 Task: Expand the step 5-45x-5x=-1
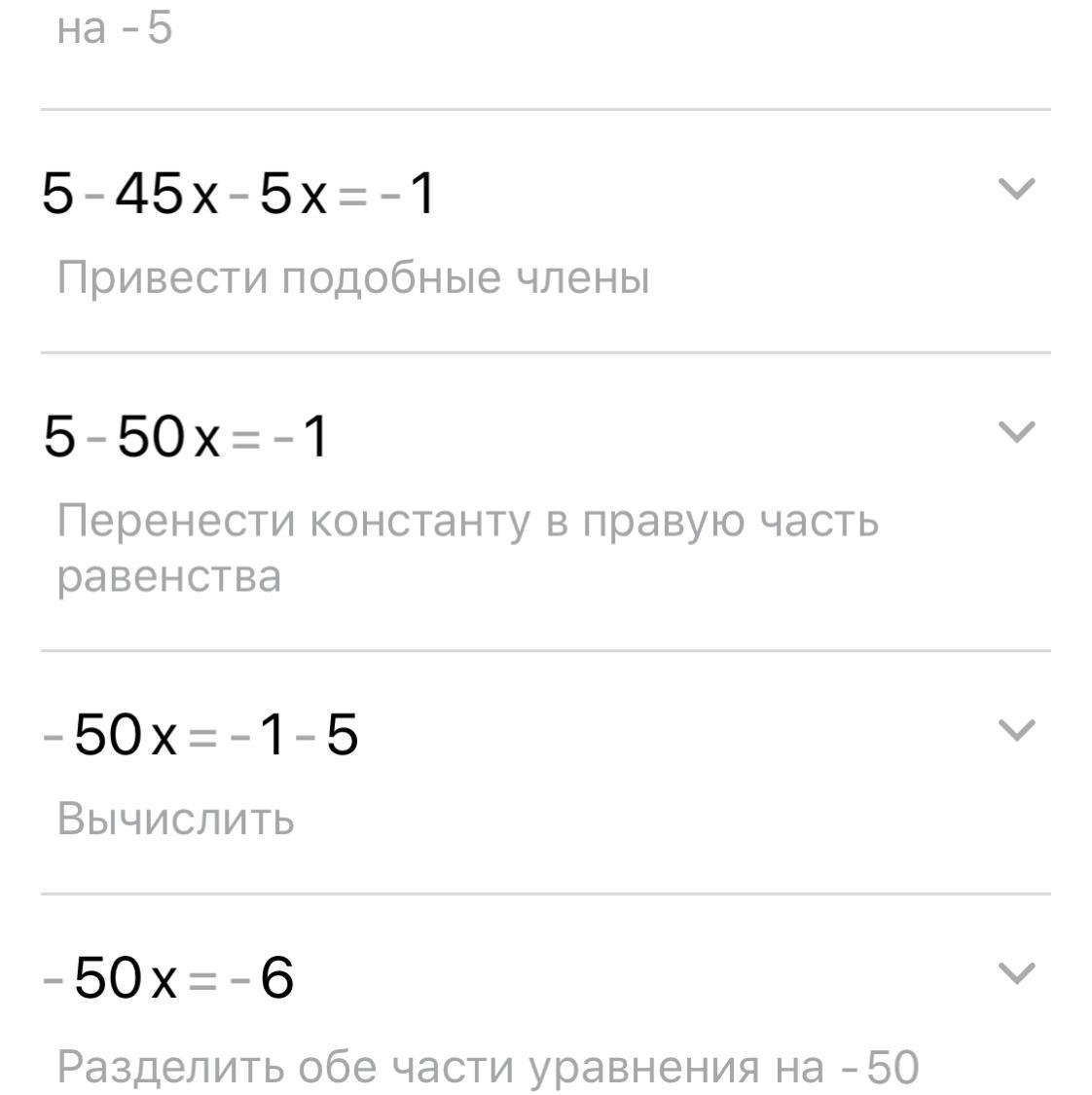[1017, 190]
